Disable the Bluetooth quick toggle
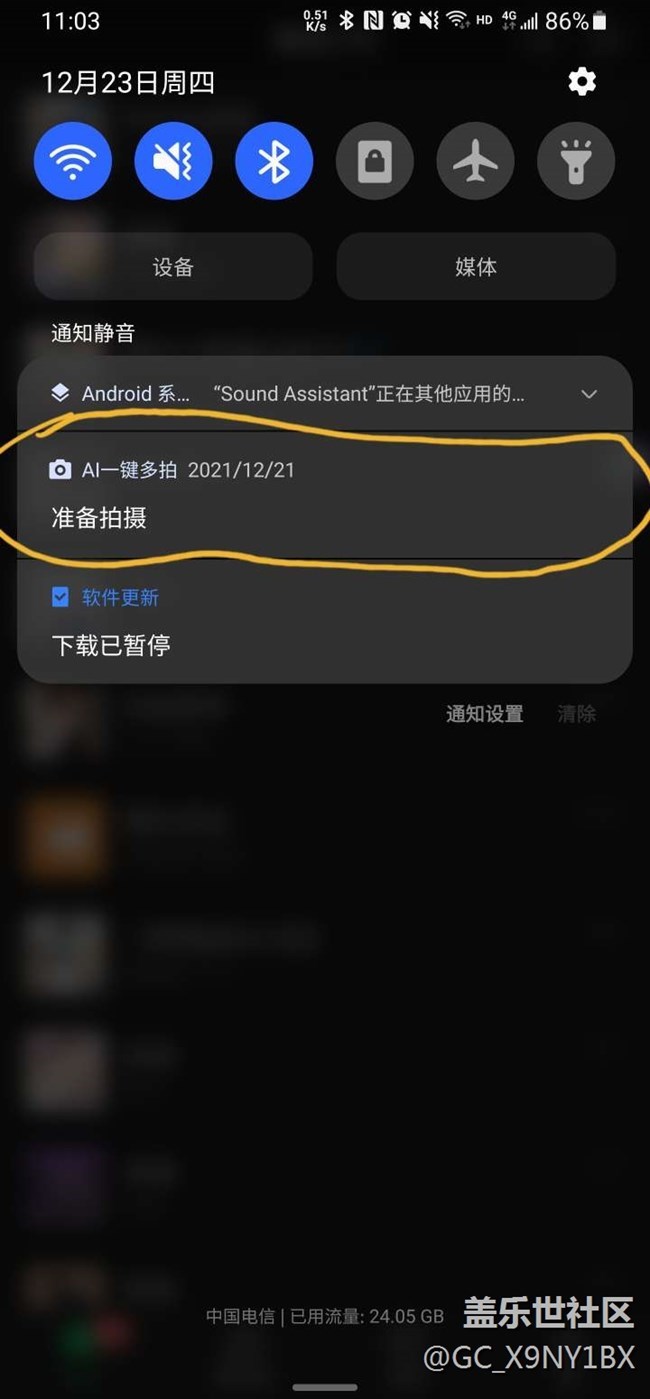 274,161
